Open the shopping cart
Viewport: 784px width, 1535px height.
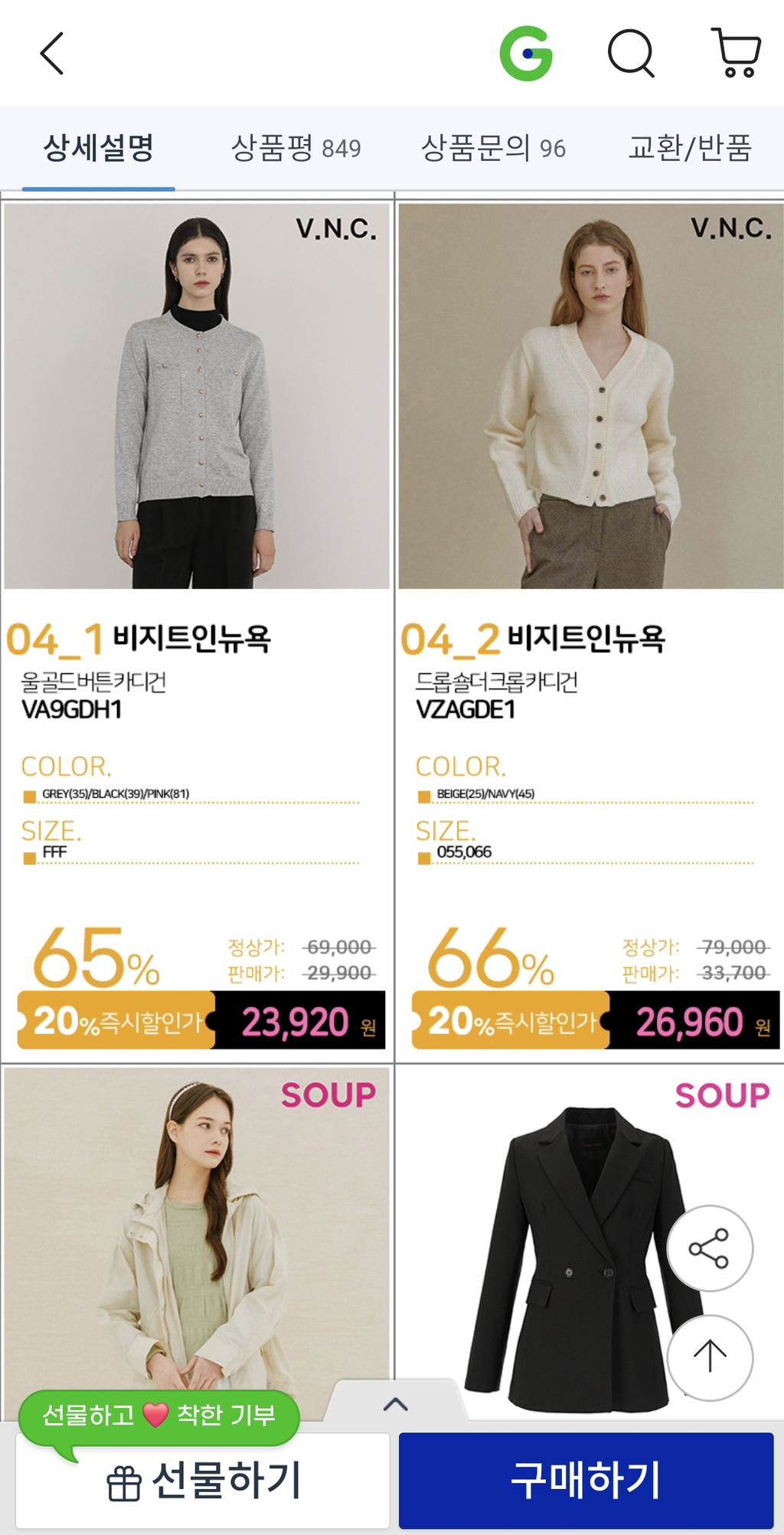click(x=736, y=53)
